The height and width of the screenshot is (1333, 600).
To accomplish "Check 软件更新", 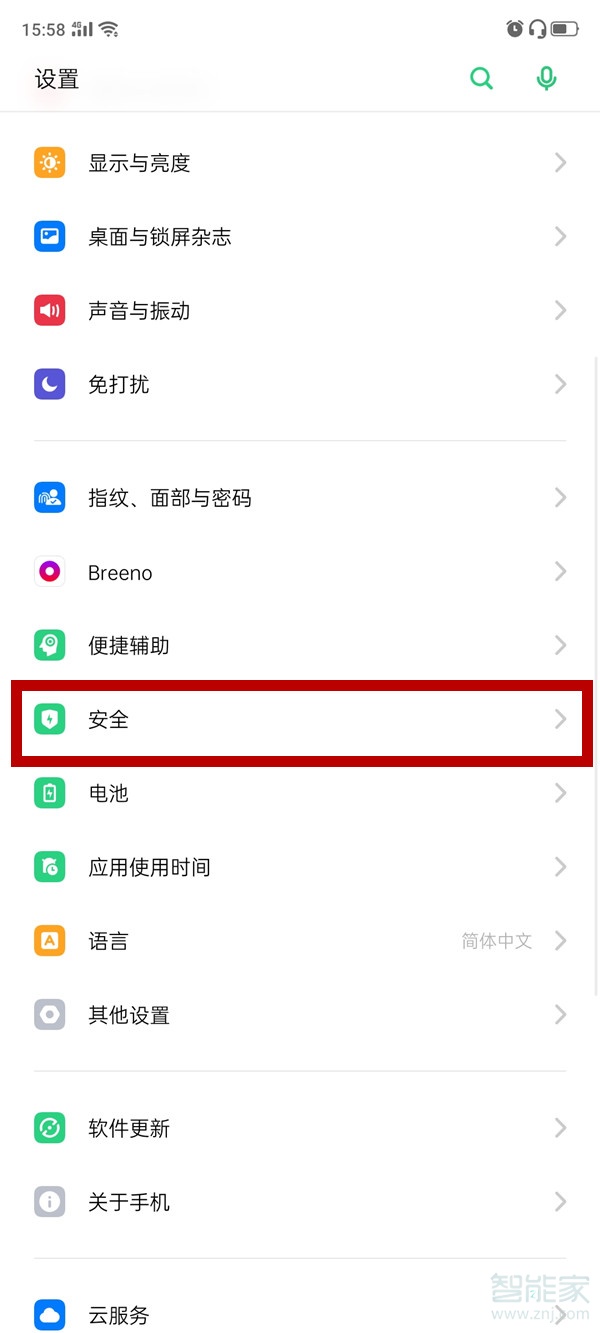I will tap(129, 1128).
